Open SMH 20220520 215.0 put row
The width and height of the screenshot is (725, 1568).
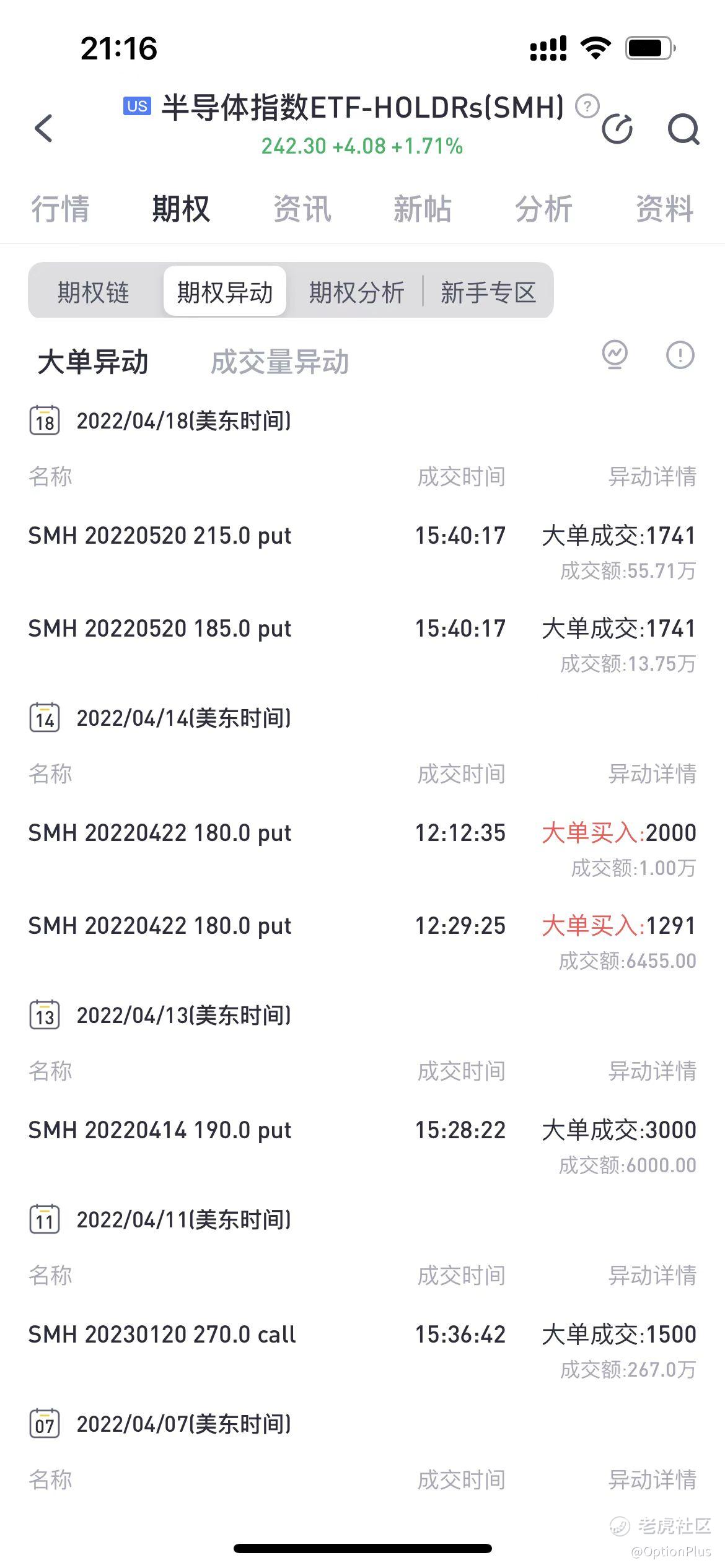(362, 551)
